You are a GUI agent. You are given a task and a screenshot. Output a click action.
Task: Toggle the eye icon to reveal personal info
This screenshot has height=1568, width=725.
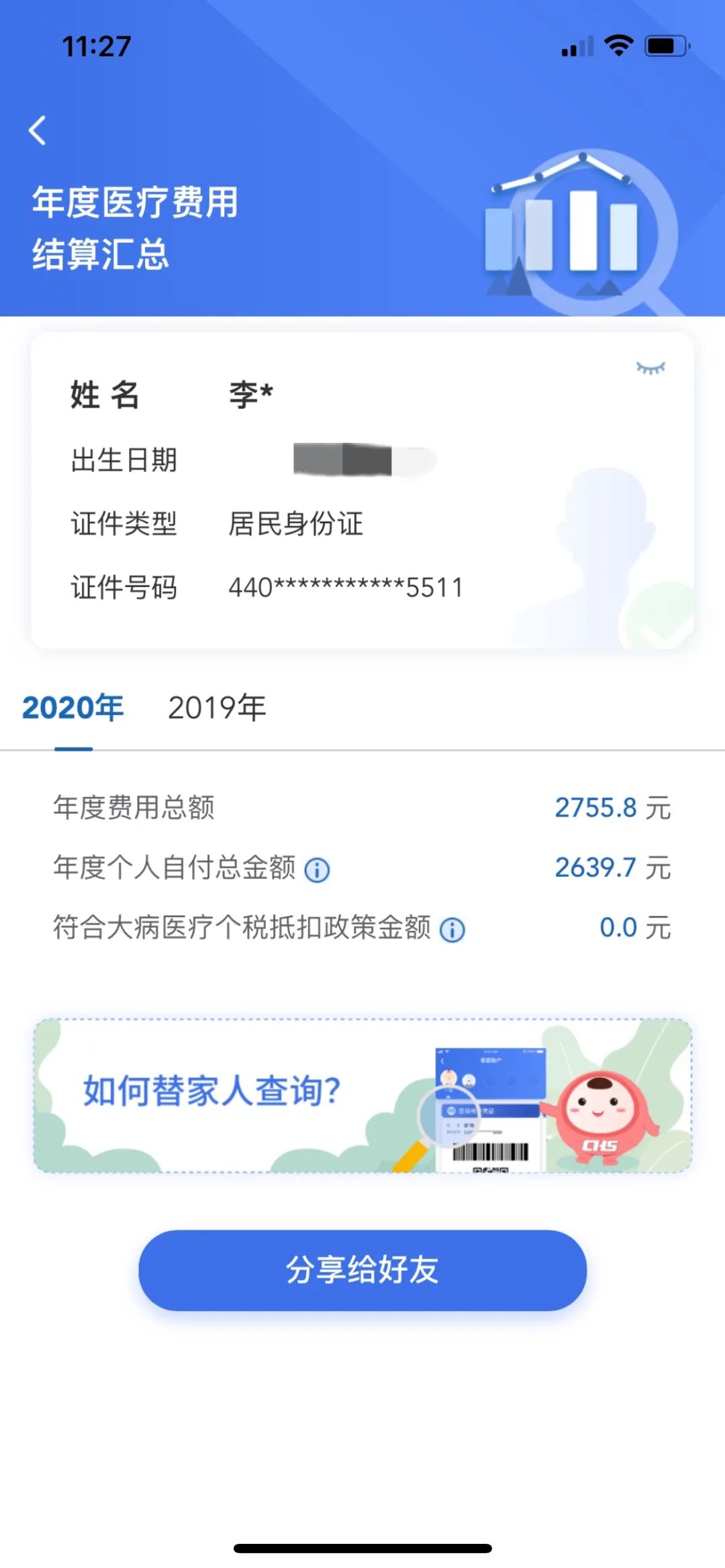click(650, 368)
